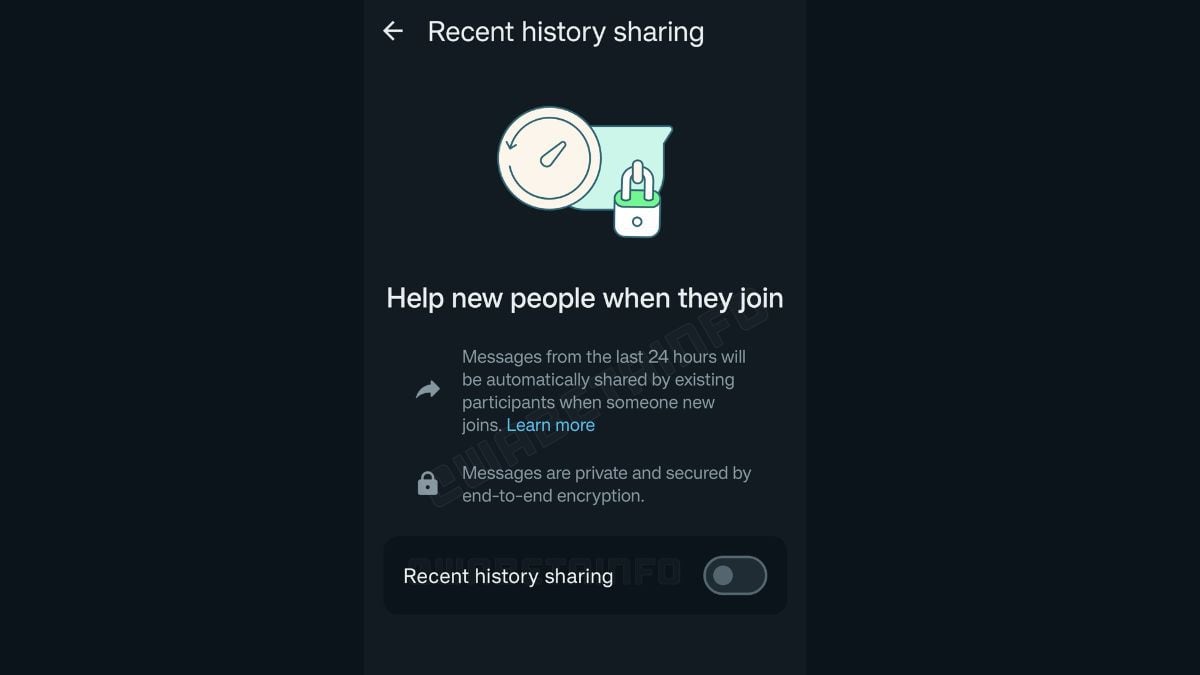Enable the Recent history sharing switch
The height and width of the screenshot is (675, 1200).
(x=734, y=576)
